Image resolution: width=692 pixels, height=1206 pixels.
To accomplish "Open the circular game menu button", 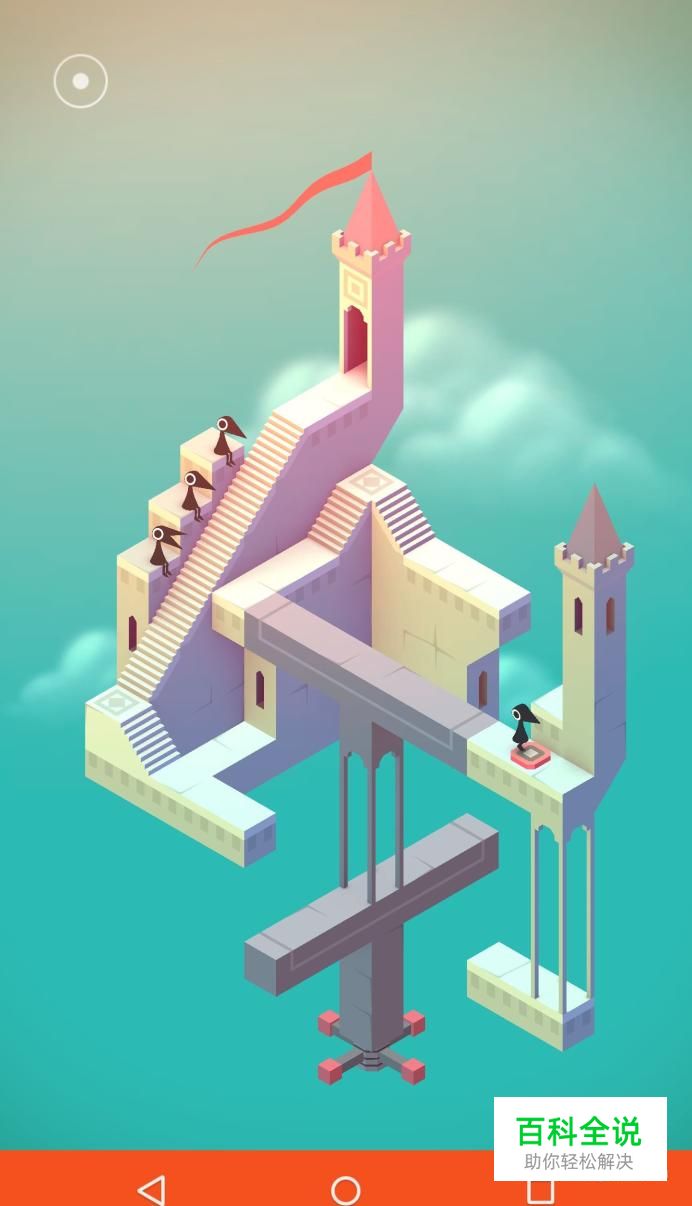I will click(x=80, y=81).
